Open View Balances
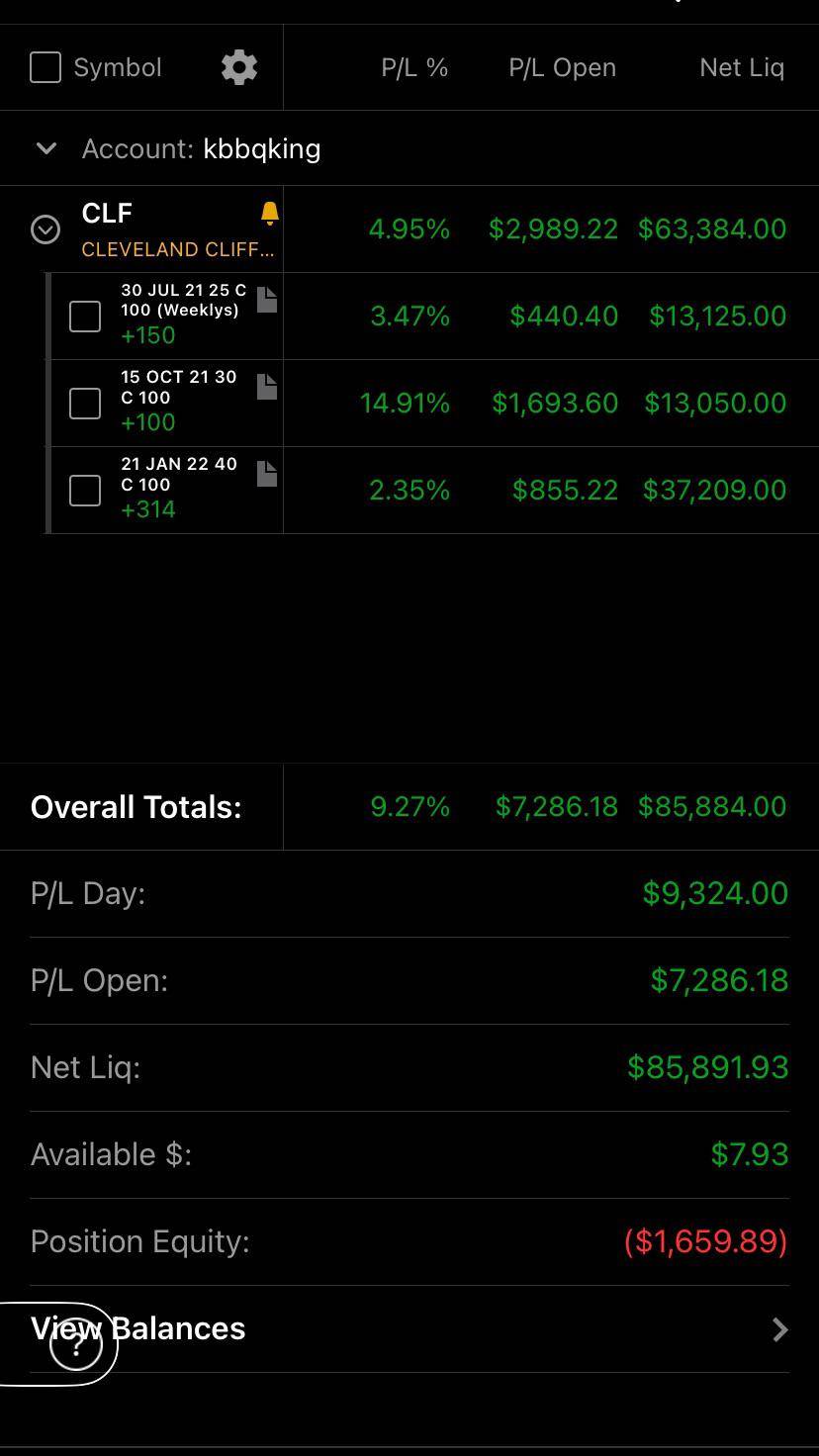The width and height of the screenshot is (819, 1456). click(x=137, y=1328)
